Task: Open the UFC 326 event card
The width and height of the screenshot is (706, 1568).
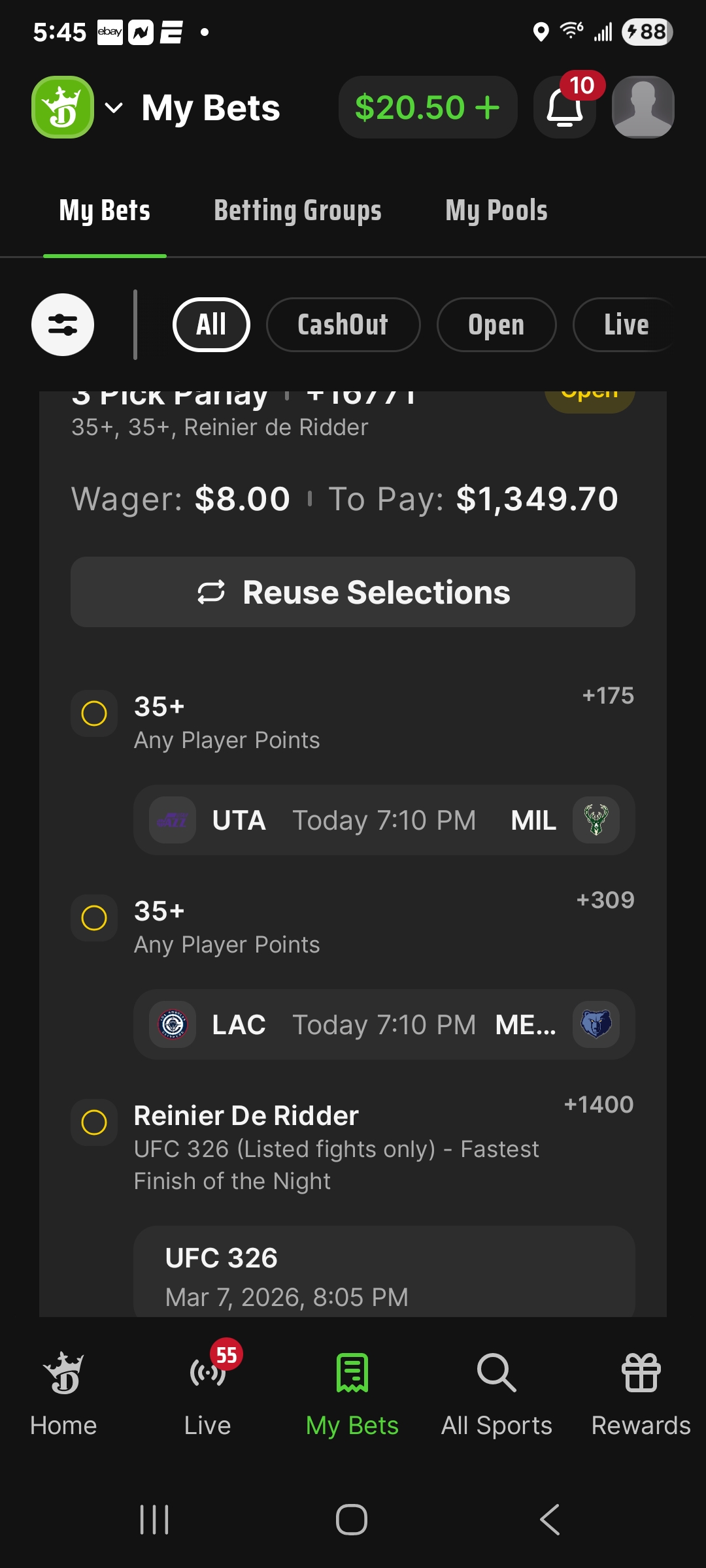Action: [384, 1271]
